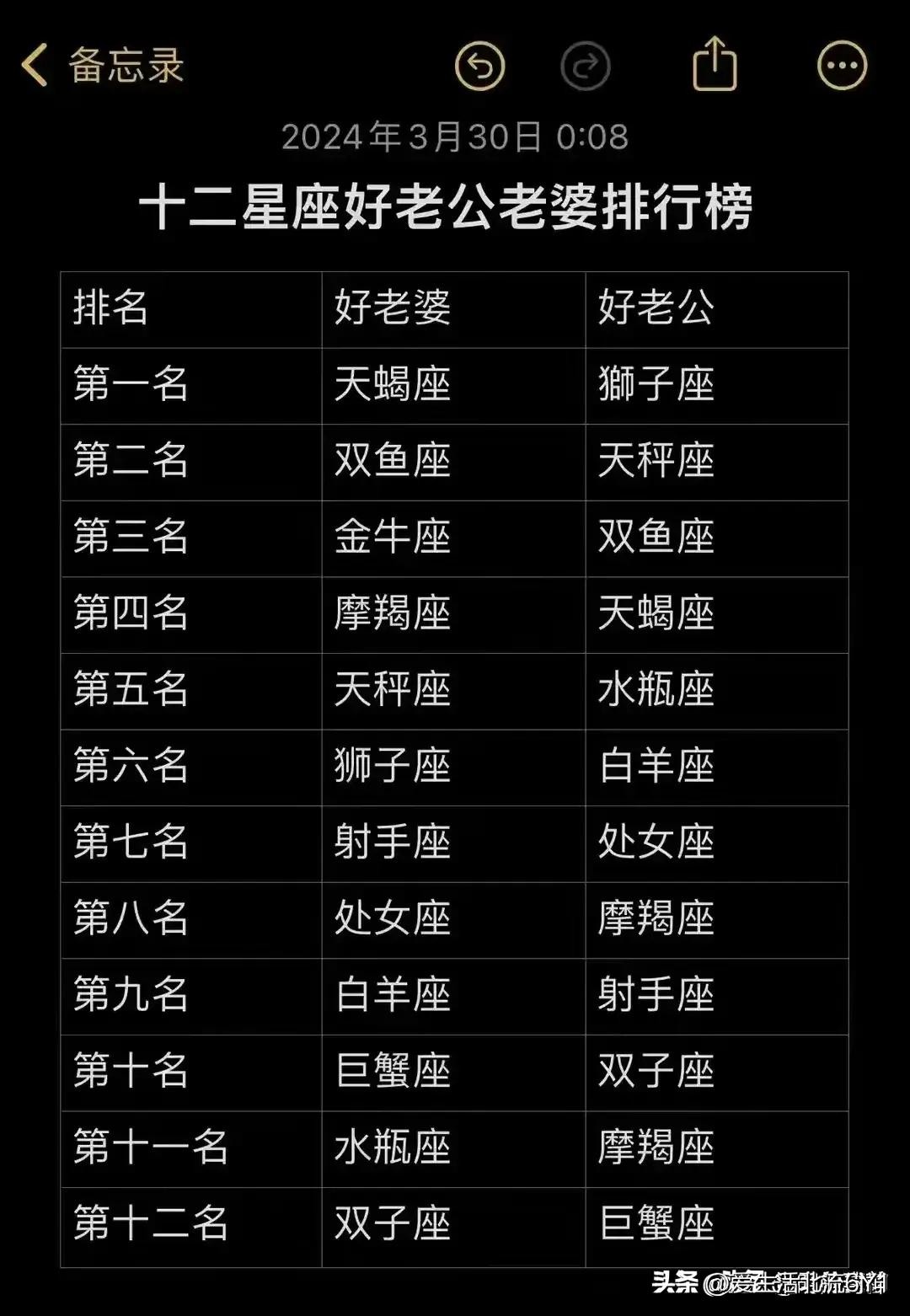Open the more options menu
Screen dimensions: 910x1316
[842, 66]
